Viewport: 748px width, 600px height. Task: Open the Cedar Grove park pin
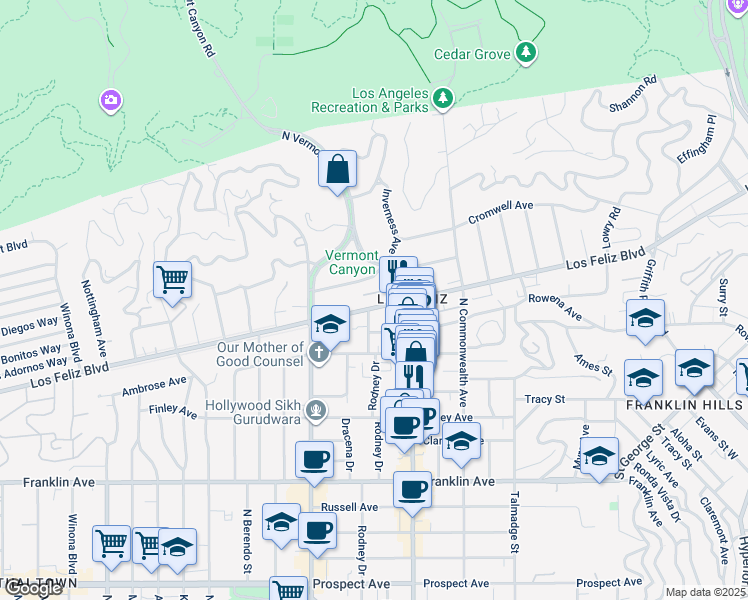pyautogui.click(x=526, y=52)
